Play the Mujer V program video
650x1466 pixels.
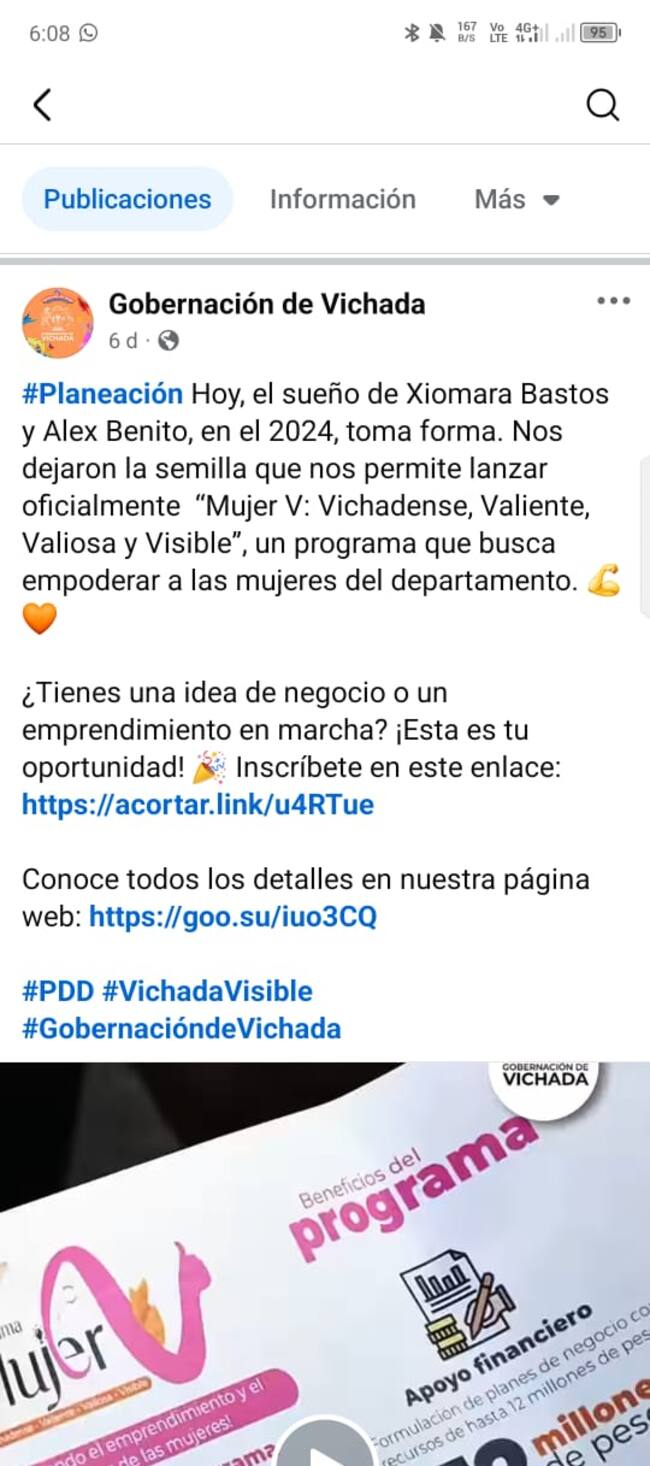323,1445
